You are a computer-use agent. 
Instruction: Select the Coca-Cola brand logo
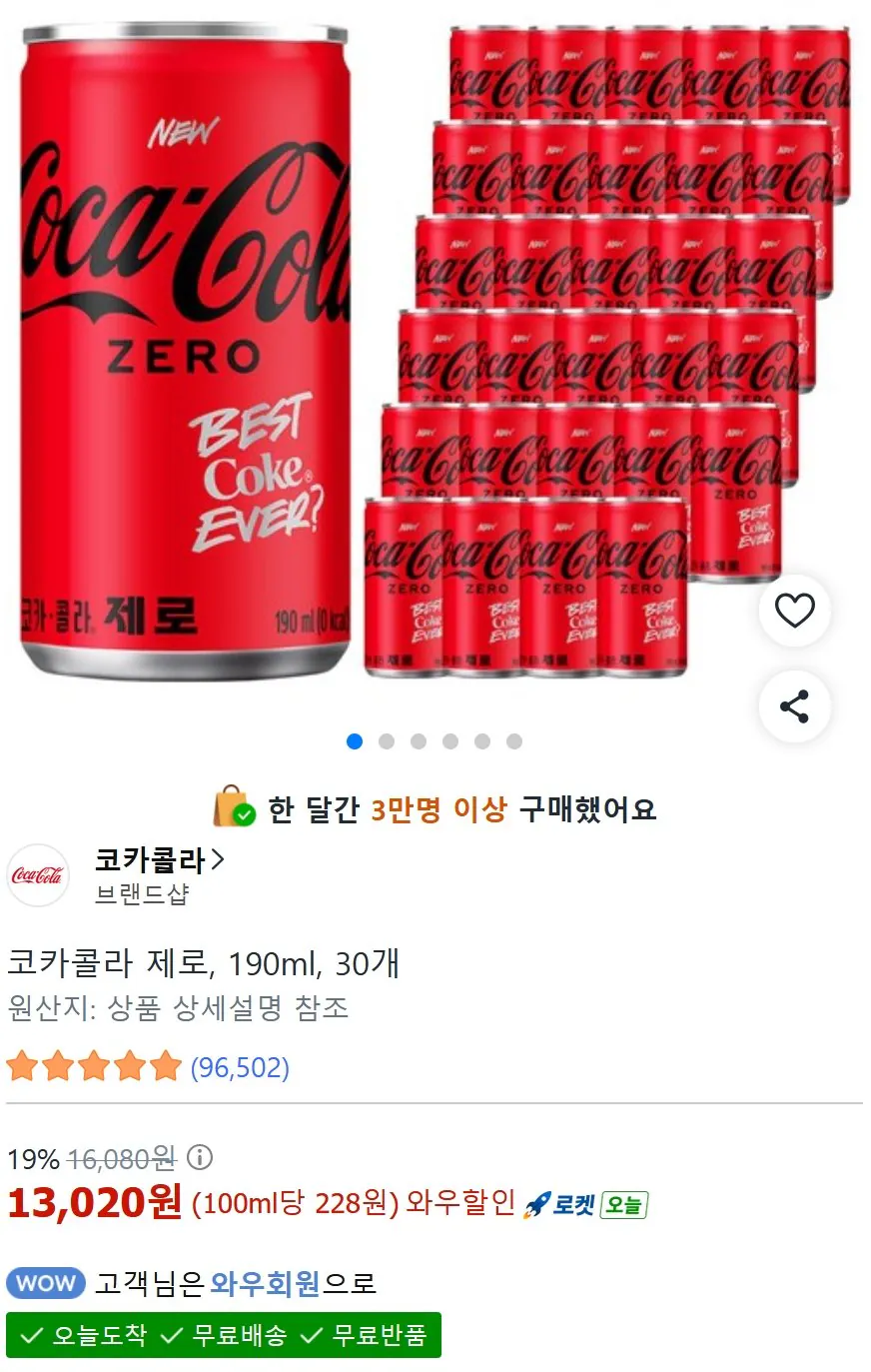(38, 875)
